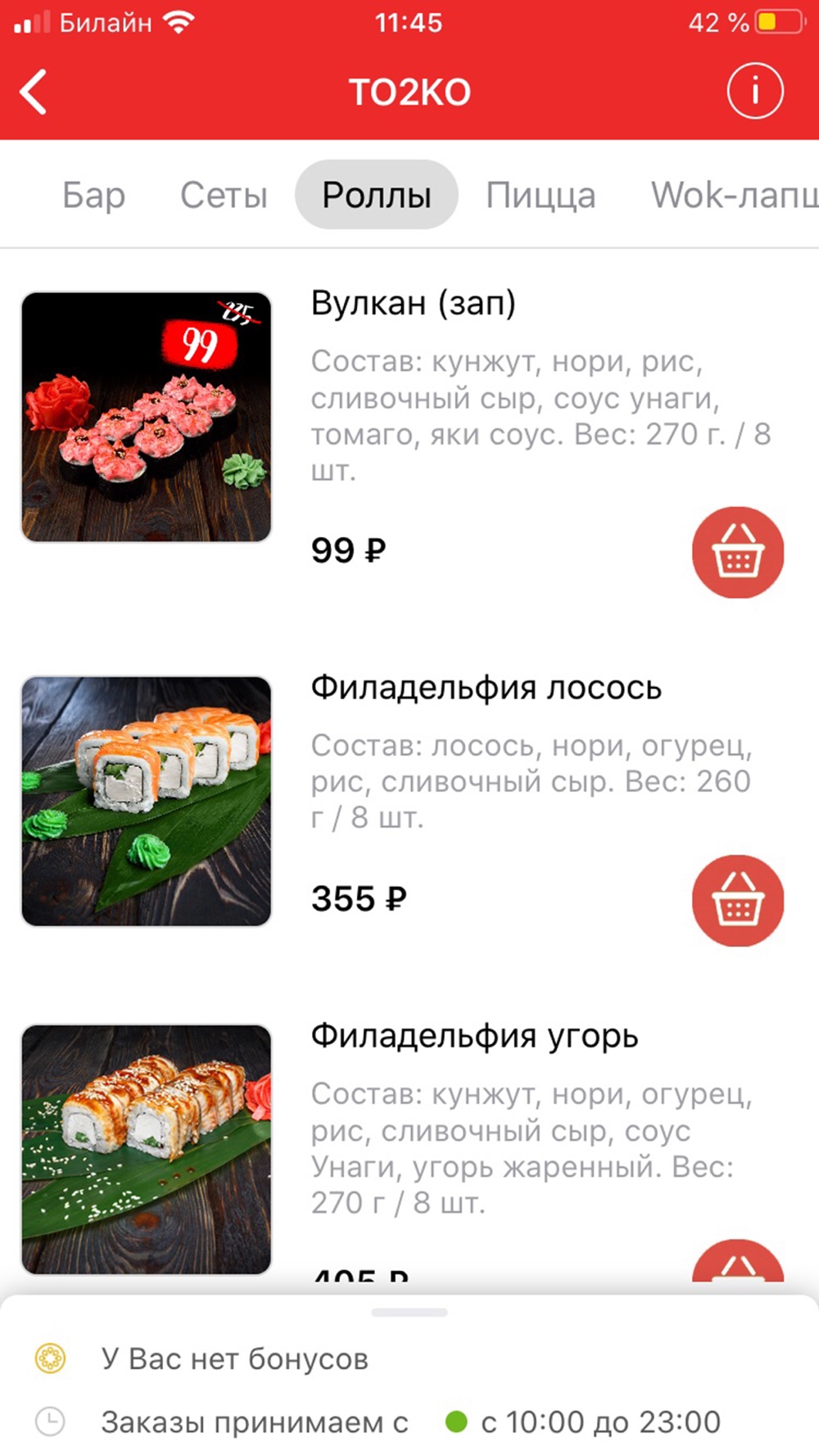Select the Роллы tab
This screenshot has height=1456, width=819.
click(x=377, y=194)
